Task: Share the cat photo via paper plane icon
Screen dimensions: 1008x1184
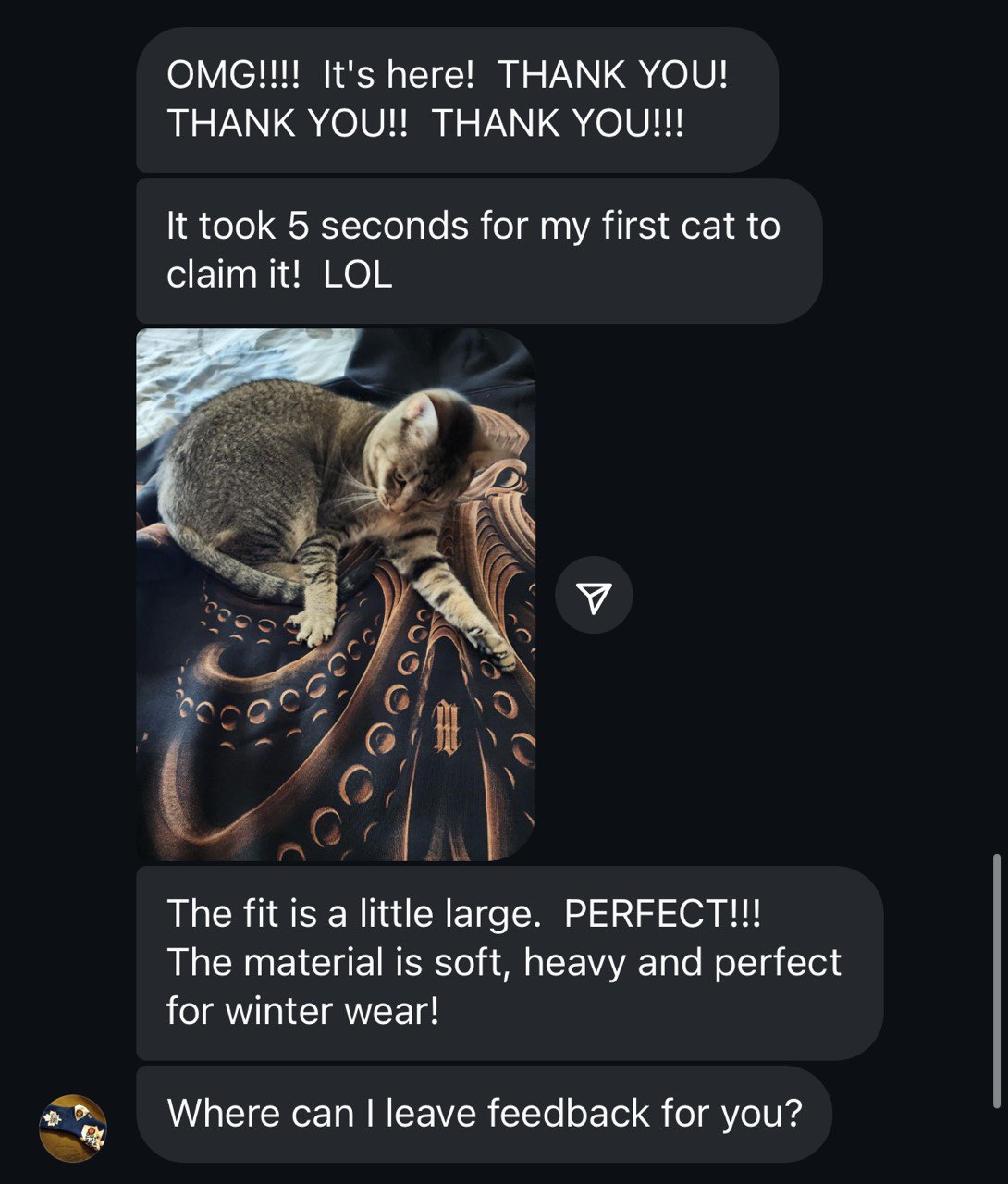Action: pyautogui.click(x=594, y=596)
